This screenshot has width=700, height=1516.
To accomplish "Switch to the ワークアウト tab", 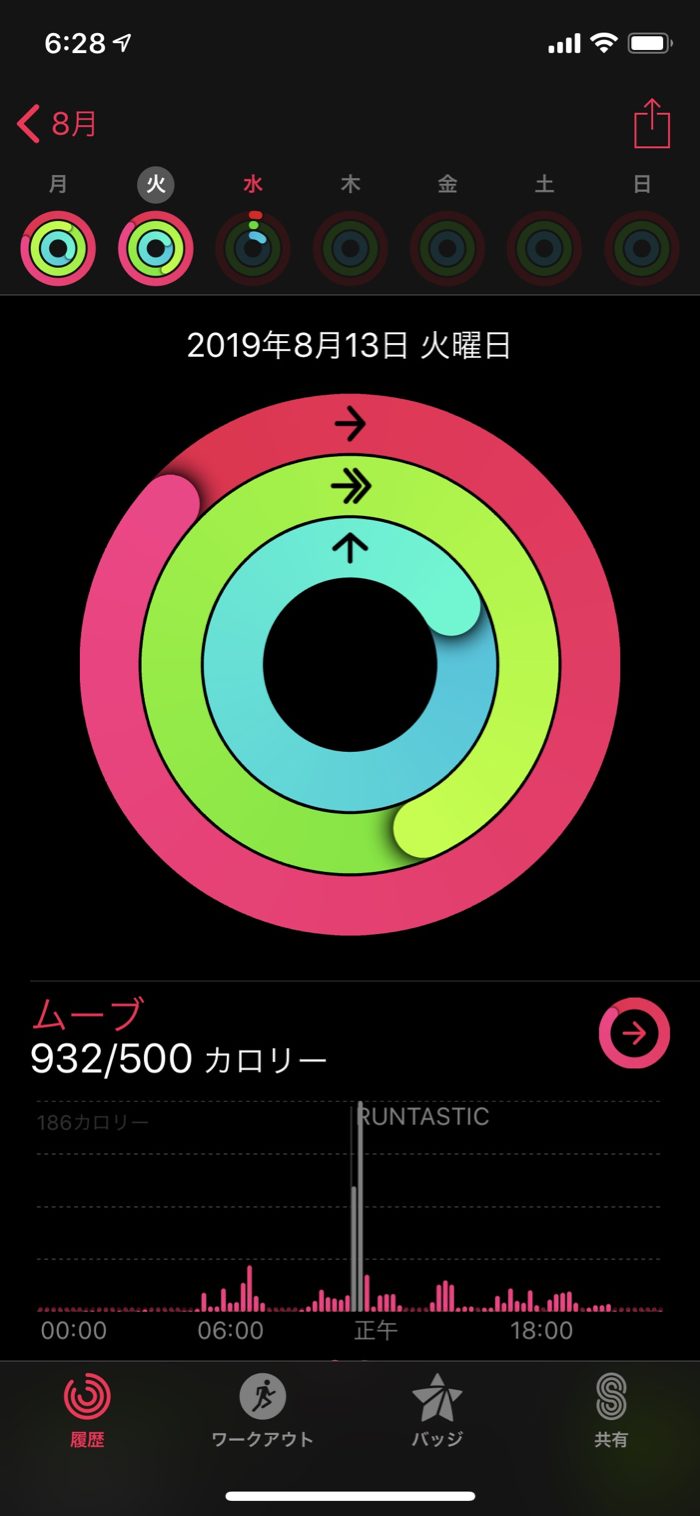I will (262, 1410).
